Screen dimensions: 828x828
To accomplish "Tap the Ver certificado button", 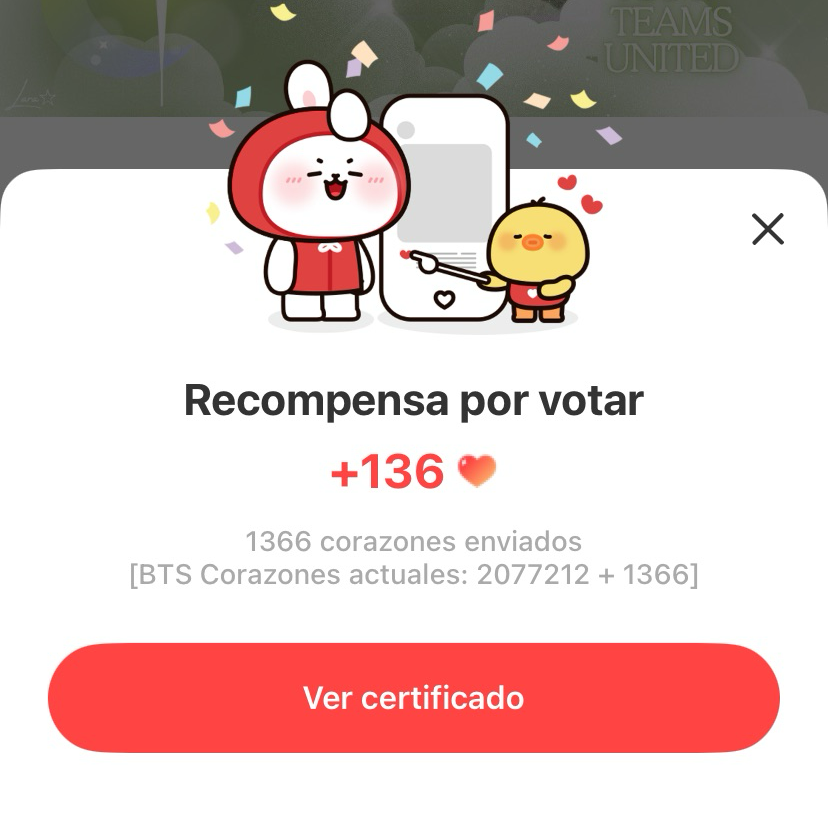I will 413,697.
